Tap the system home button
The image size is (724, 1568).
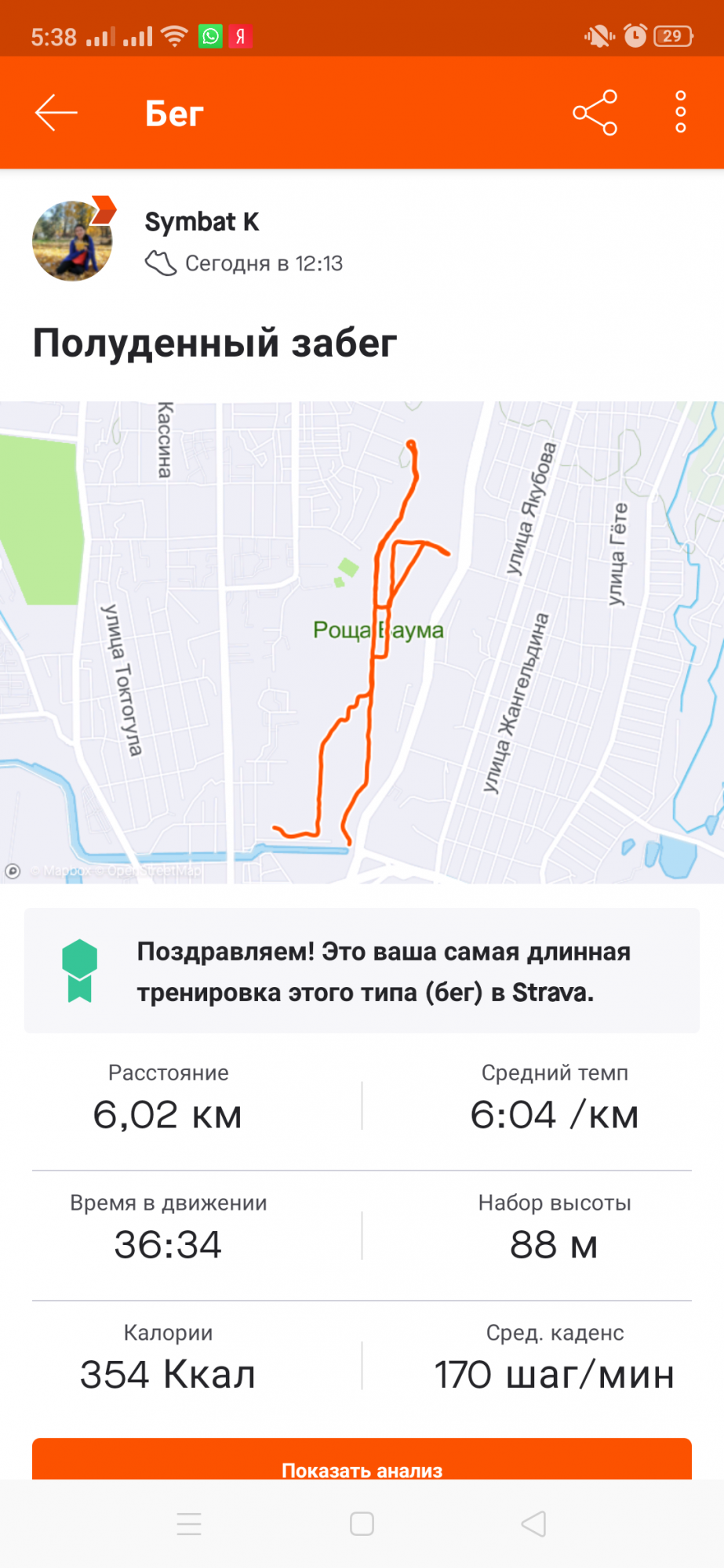pos(362,1523)
